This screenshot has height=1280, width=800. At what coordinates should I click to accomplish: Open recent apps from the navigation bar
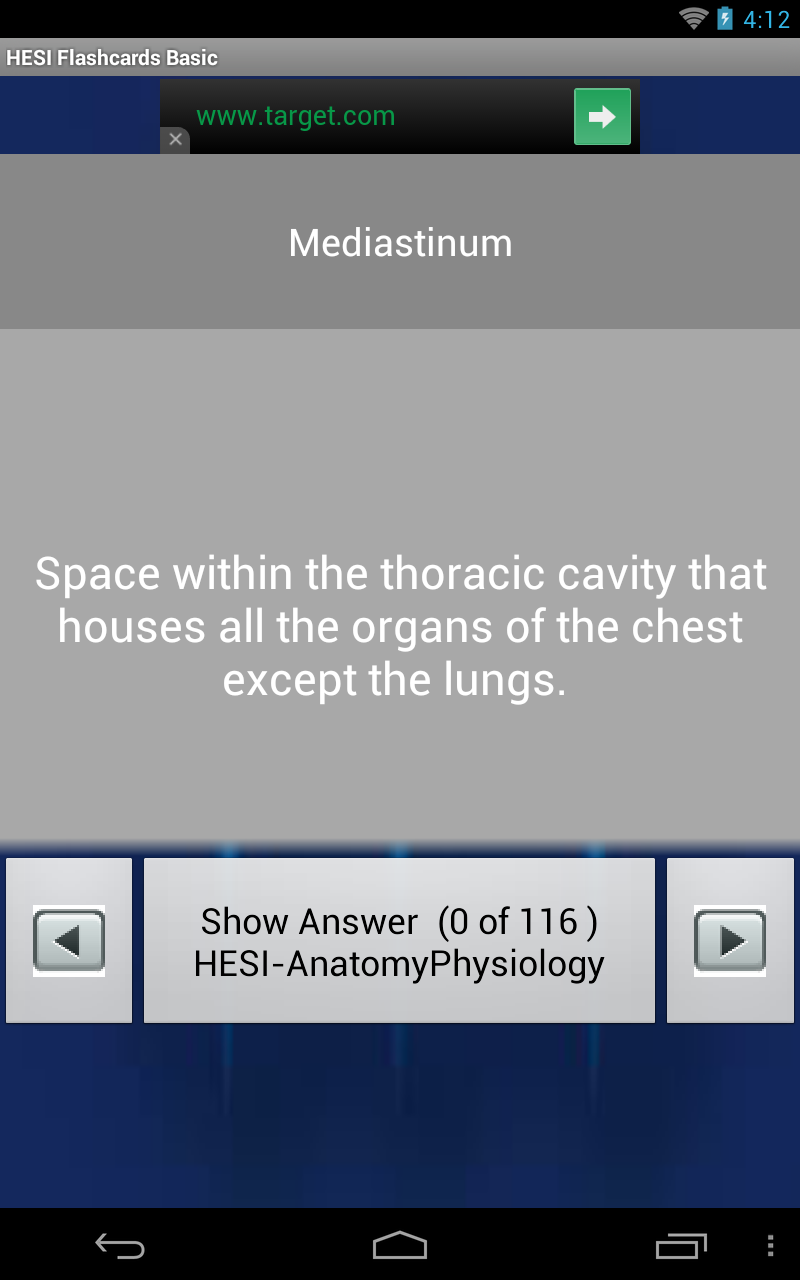[x=681, y=1246]
